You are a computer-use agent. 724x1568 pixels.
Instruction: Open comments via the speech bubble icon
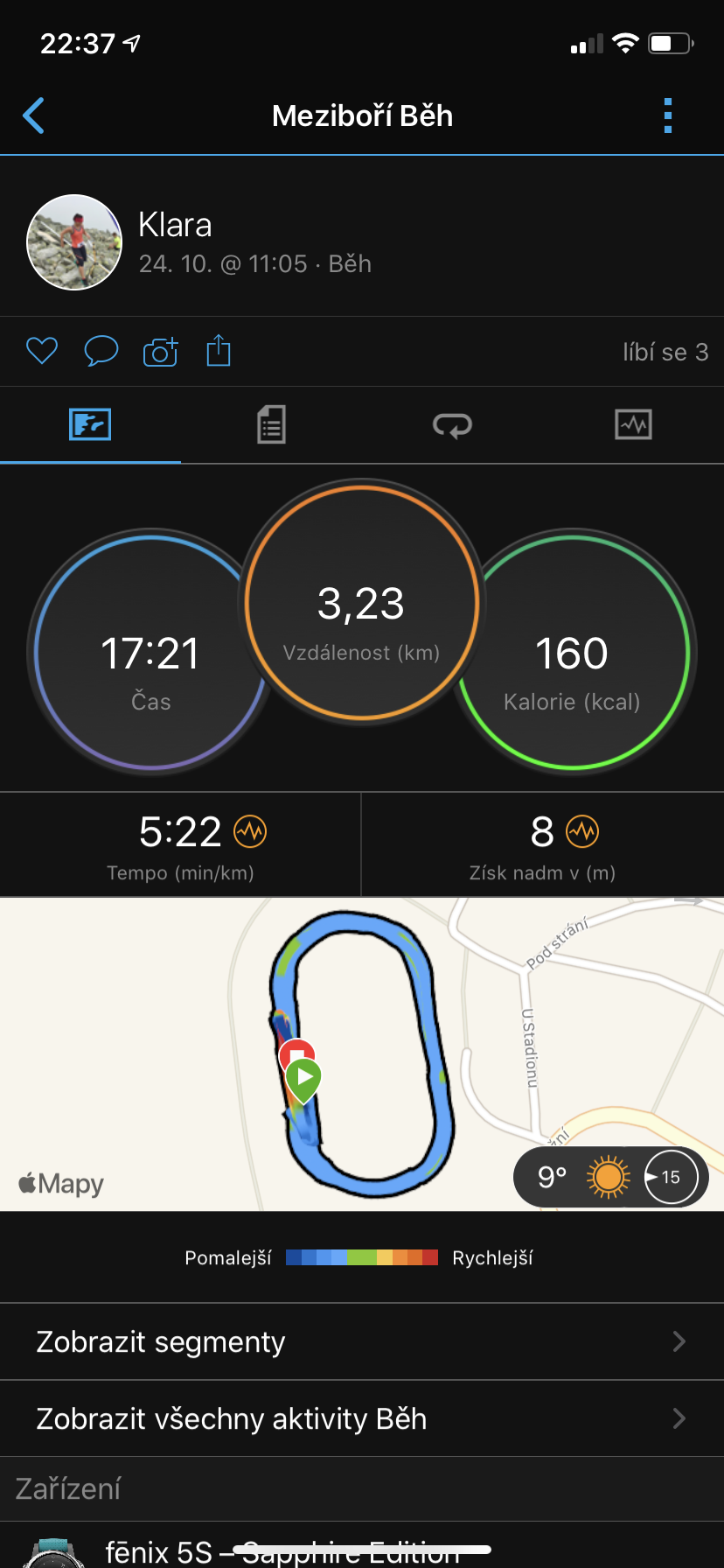(101, 351)
